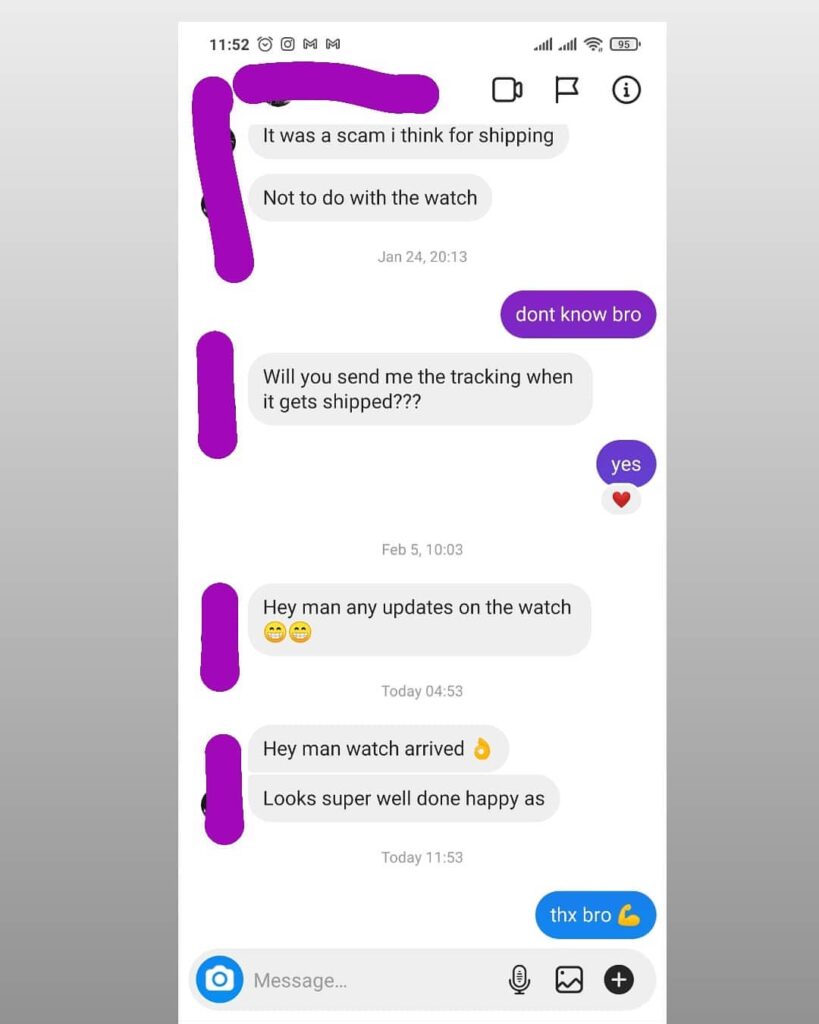Flag this conversation
Screen dimensions: 819x1024
567,90
